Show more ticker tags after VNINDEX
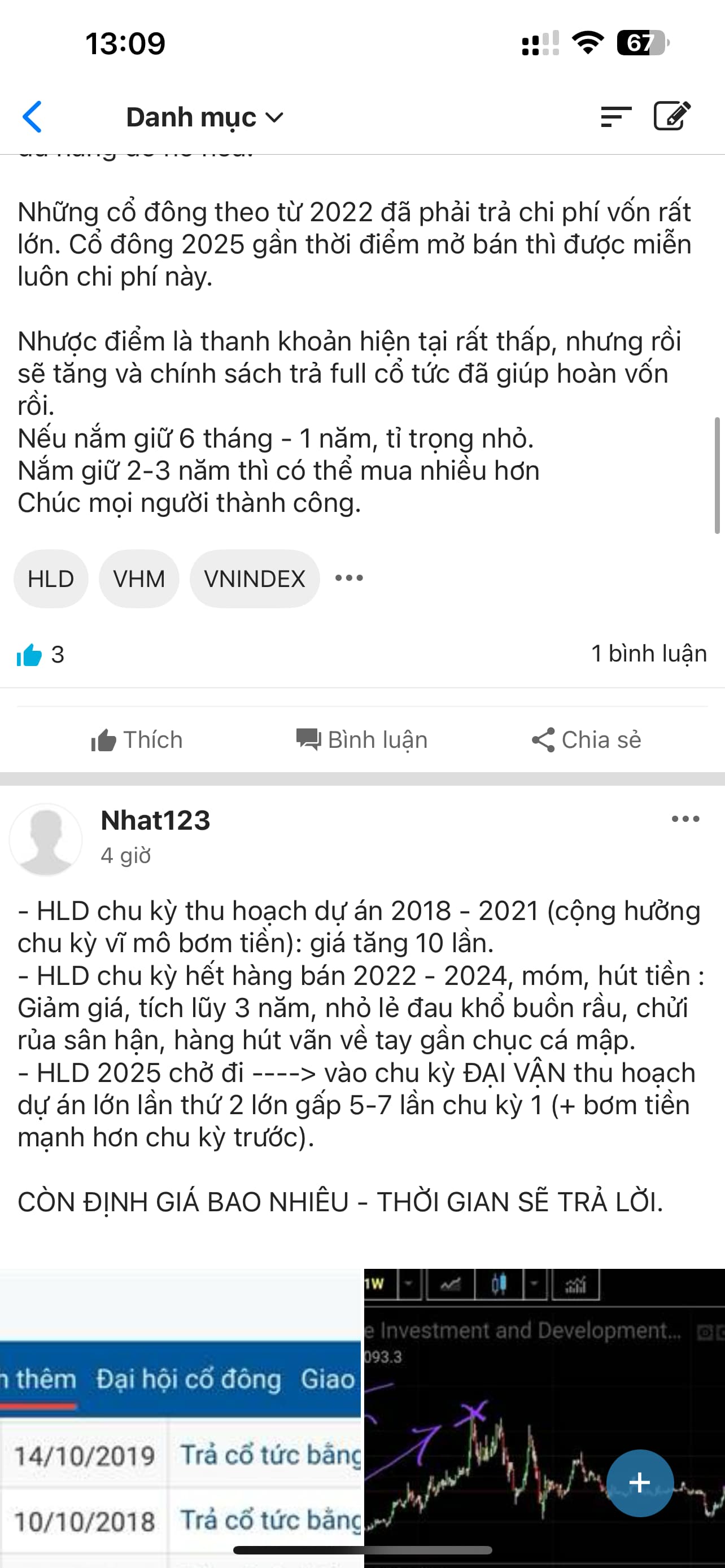 tap(349, 577)
